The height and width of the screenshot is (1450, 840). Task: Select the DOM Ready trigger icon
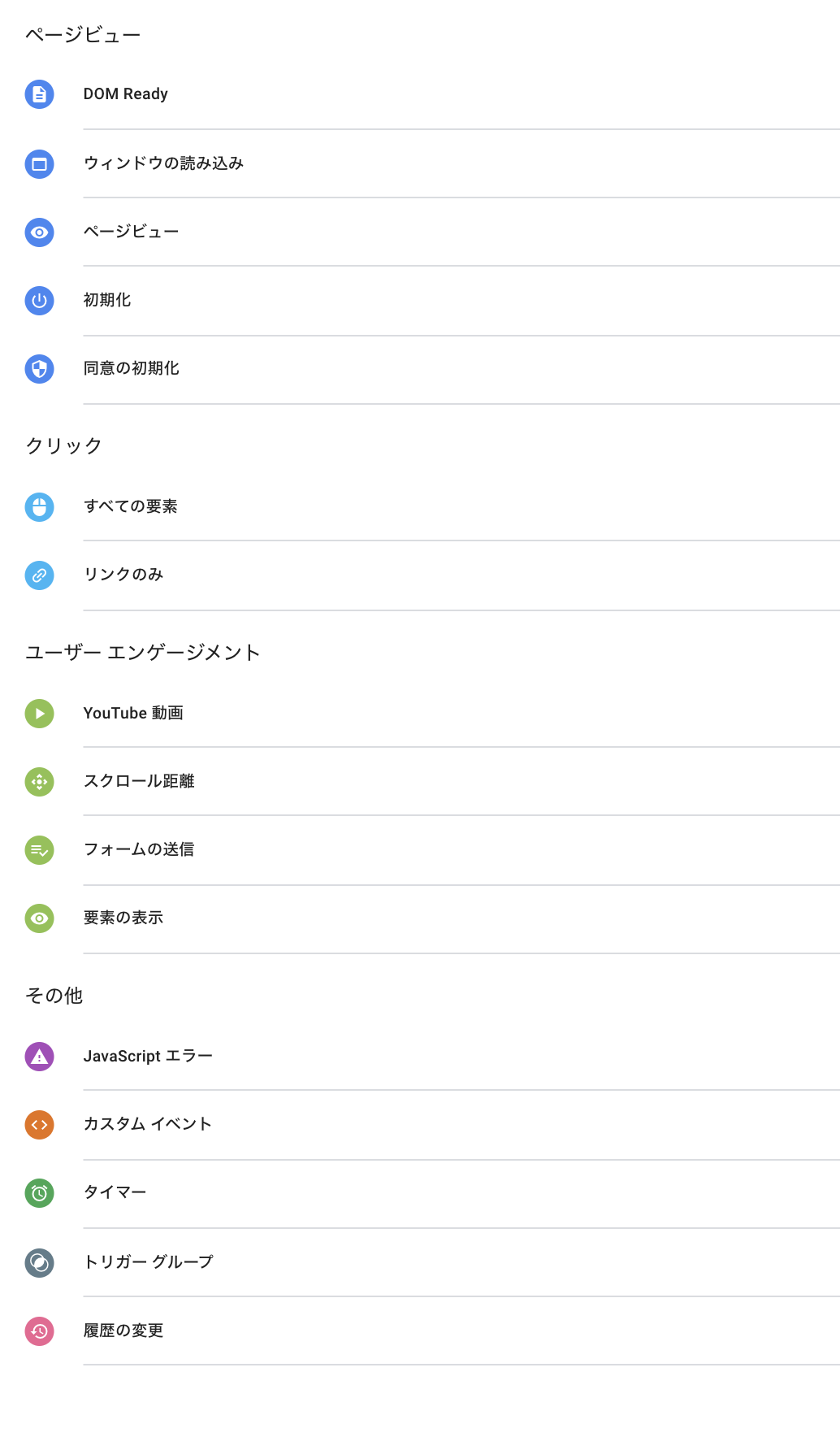(x=38, y=93)
